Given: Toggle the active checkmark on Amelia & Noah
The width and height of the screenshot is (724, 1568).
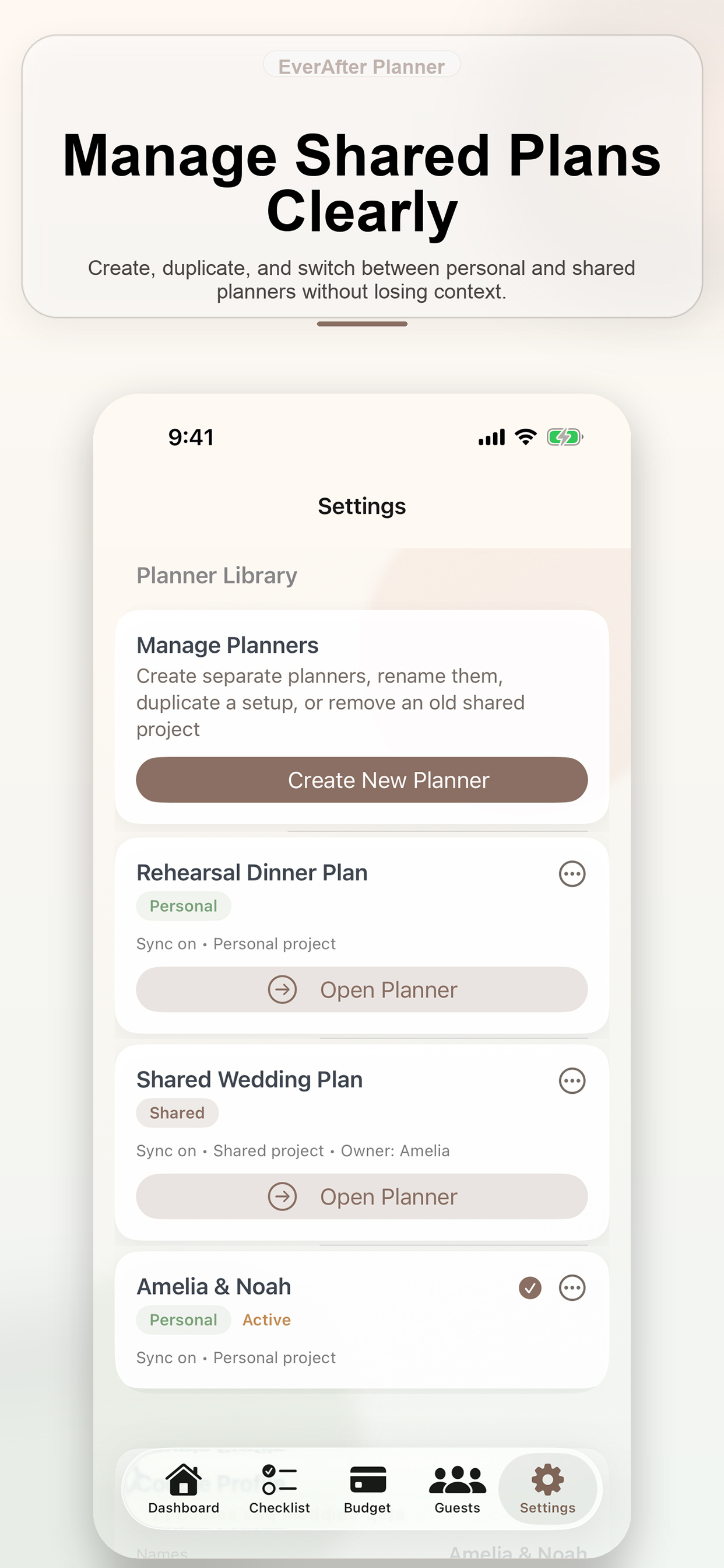Looking at the screenshot, I should [x=530, y=1287].
